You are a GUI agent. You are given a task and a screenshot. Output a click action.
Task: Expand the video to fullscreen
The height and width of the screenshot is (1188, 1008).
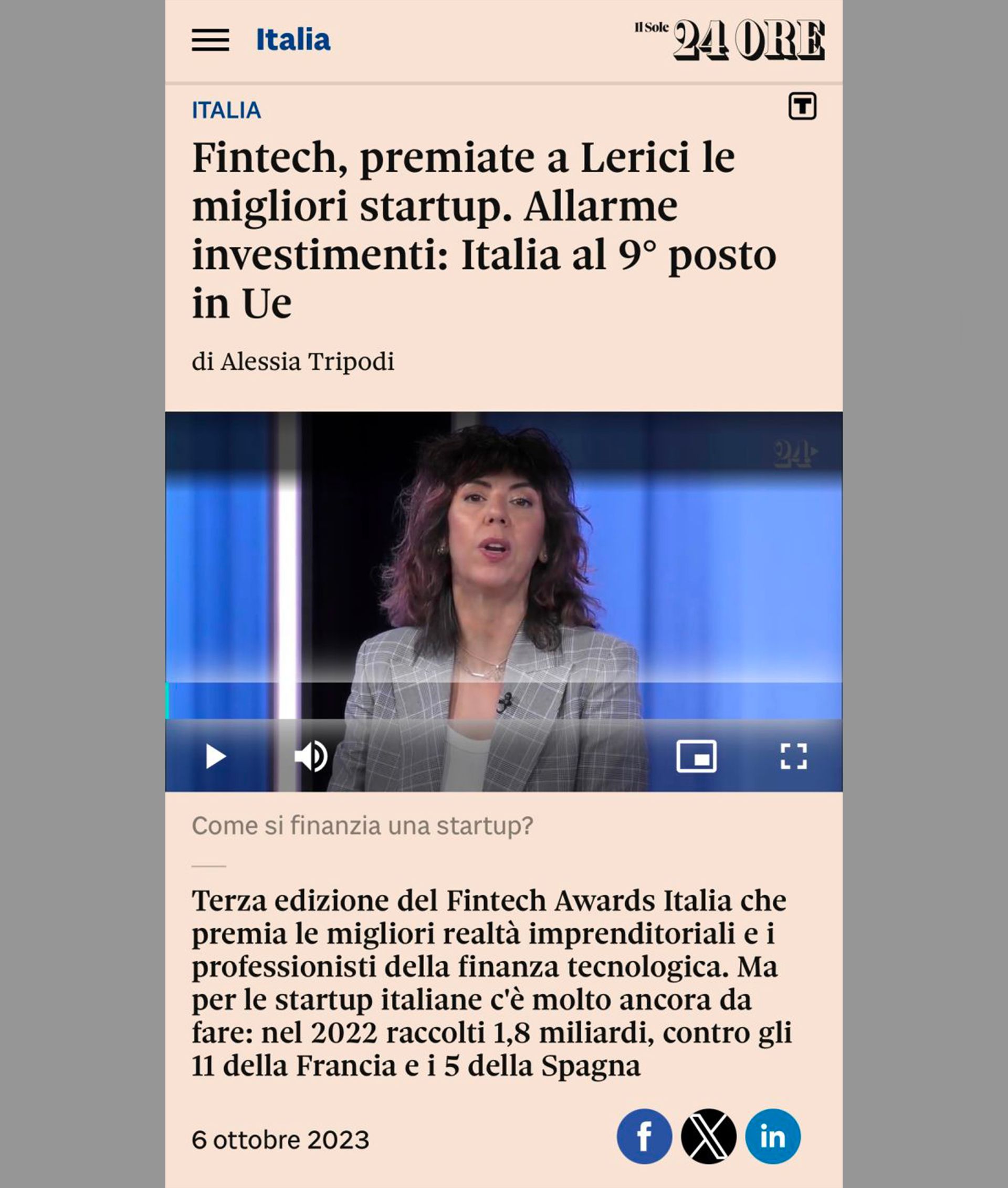coord(794,756)
